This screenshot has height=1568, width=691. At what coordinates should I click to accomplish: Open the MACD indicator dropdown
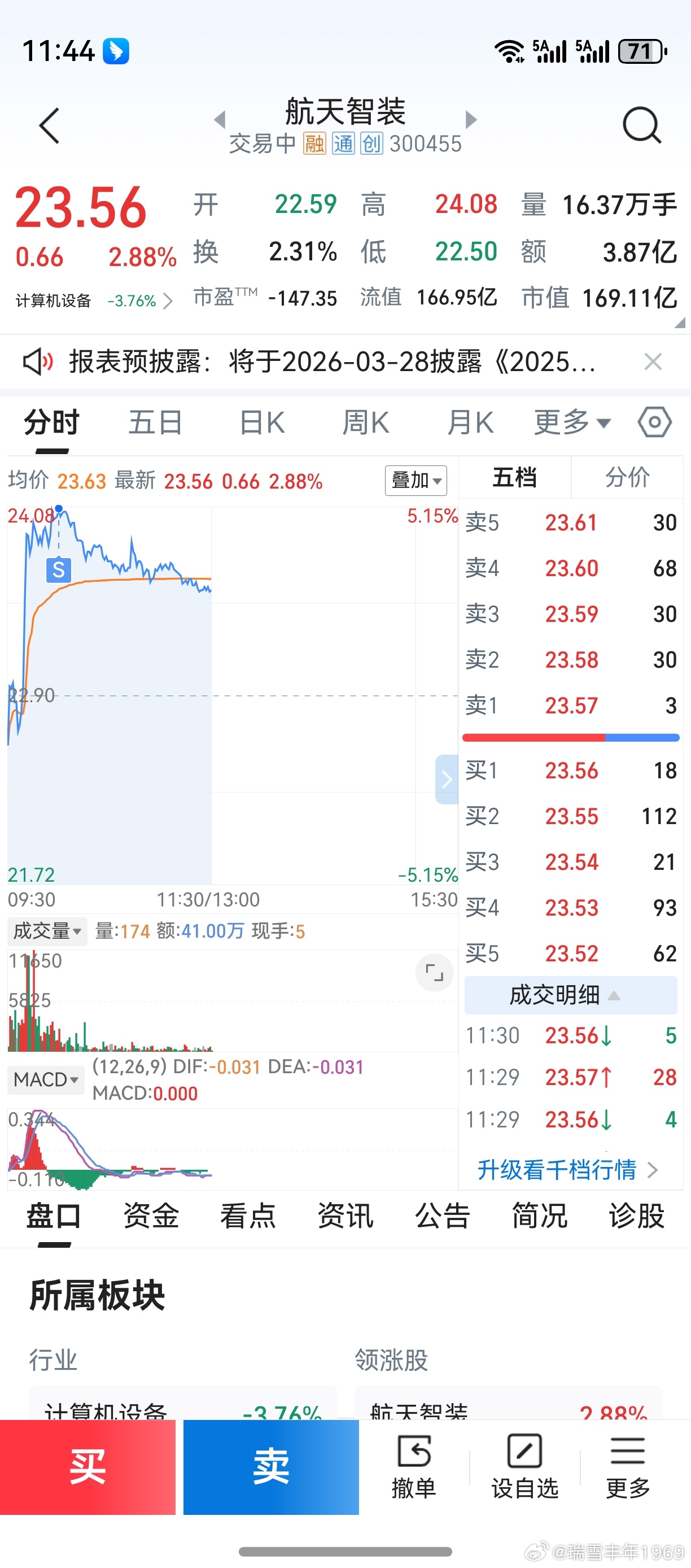[45, 1079]
